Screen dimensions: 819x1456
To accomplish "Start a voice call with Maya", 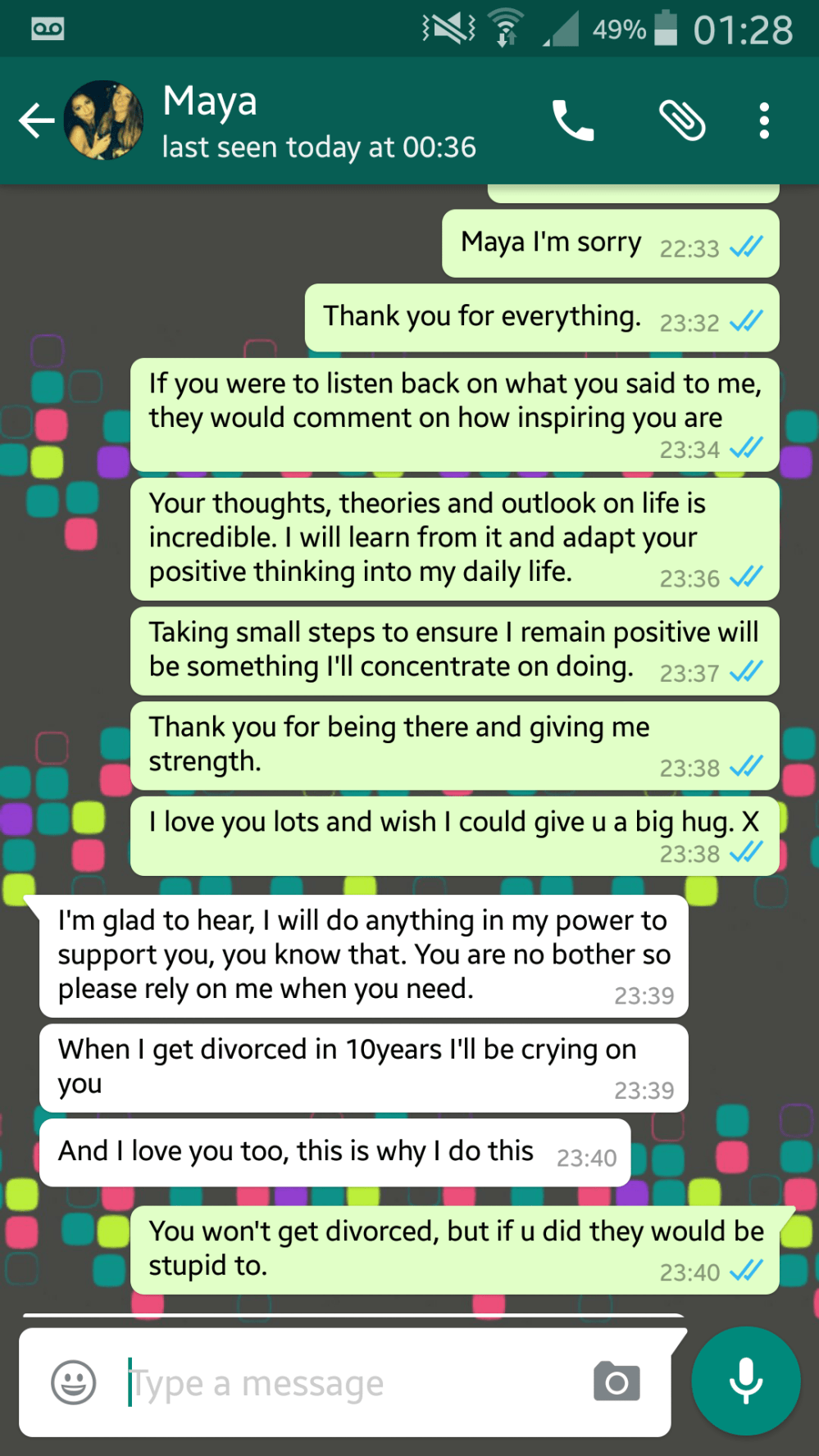I will pyautogui.click(x=572, y=121).
